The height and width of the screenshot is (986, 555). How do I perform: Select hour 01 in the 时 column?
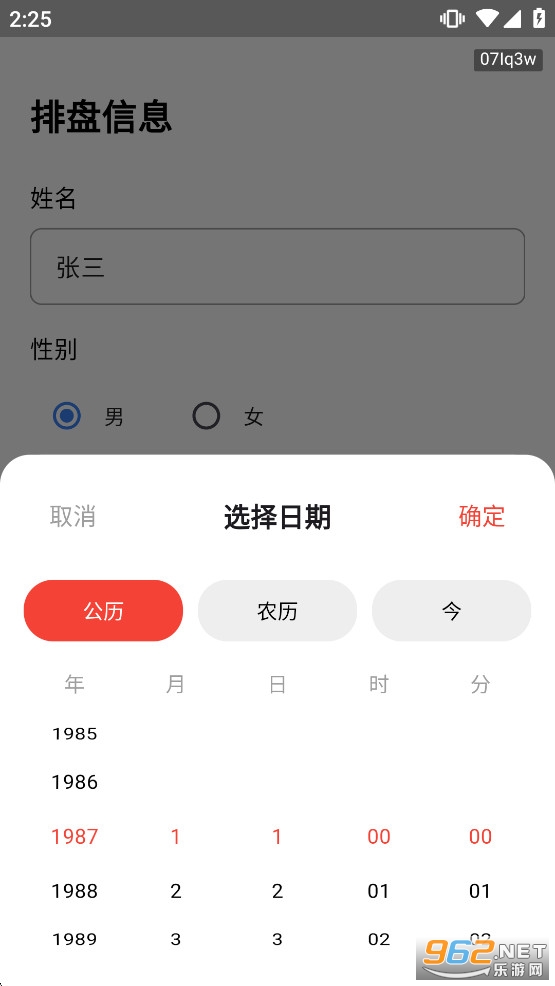point(378,891)
